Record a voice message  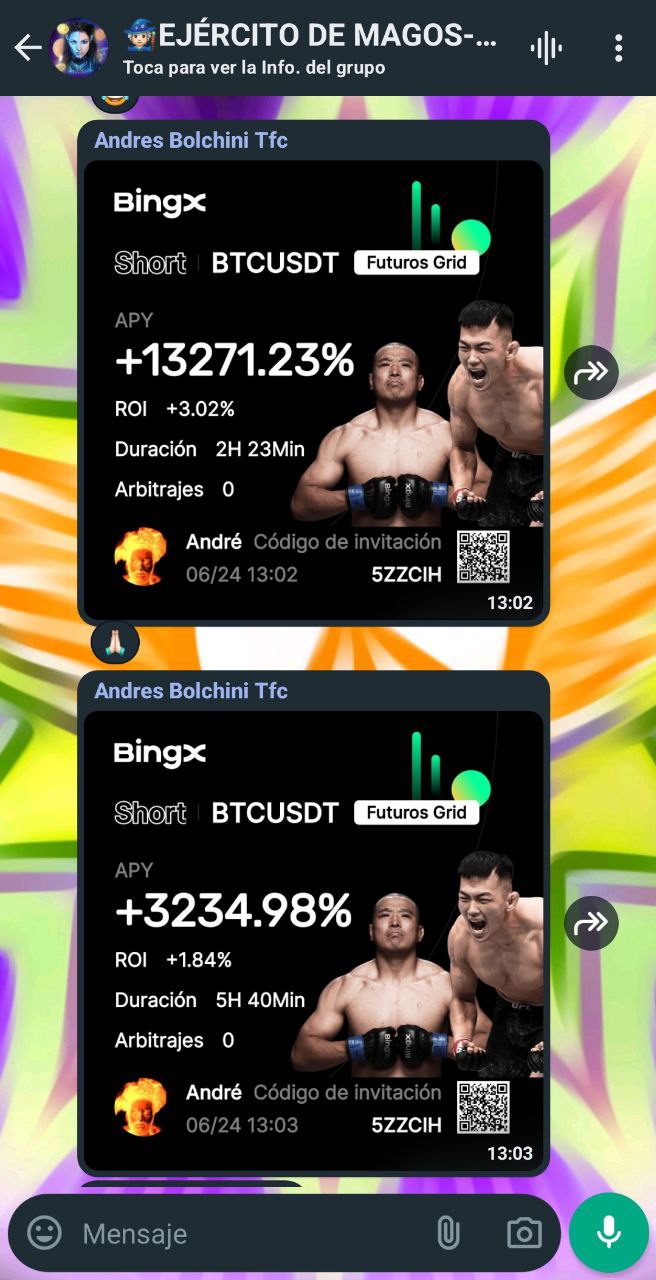pos(608,1233)
